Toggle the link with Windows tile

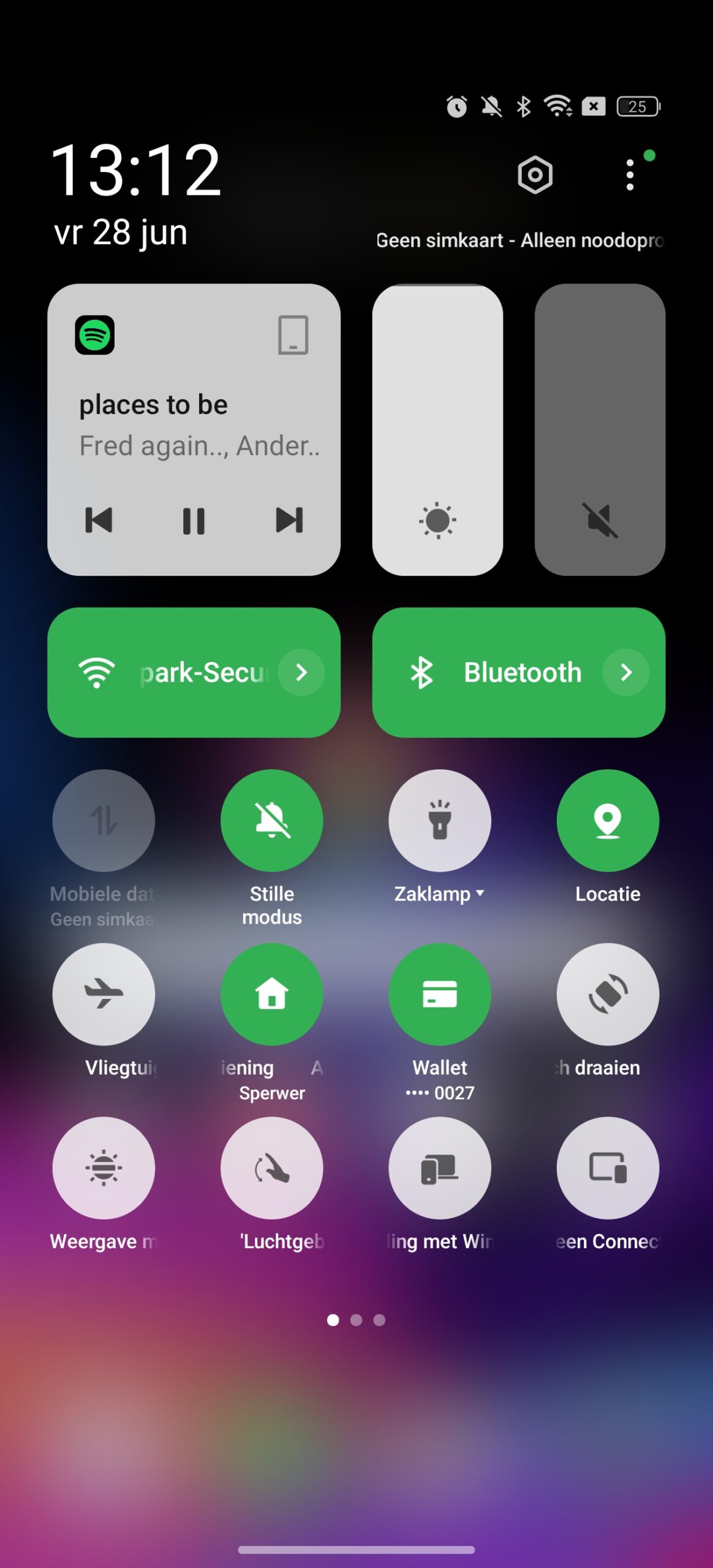(x=440, y=1168)
